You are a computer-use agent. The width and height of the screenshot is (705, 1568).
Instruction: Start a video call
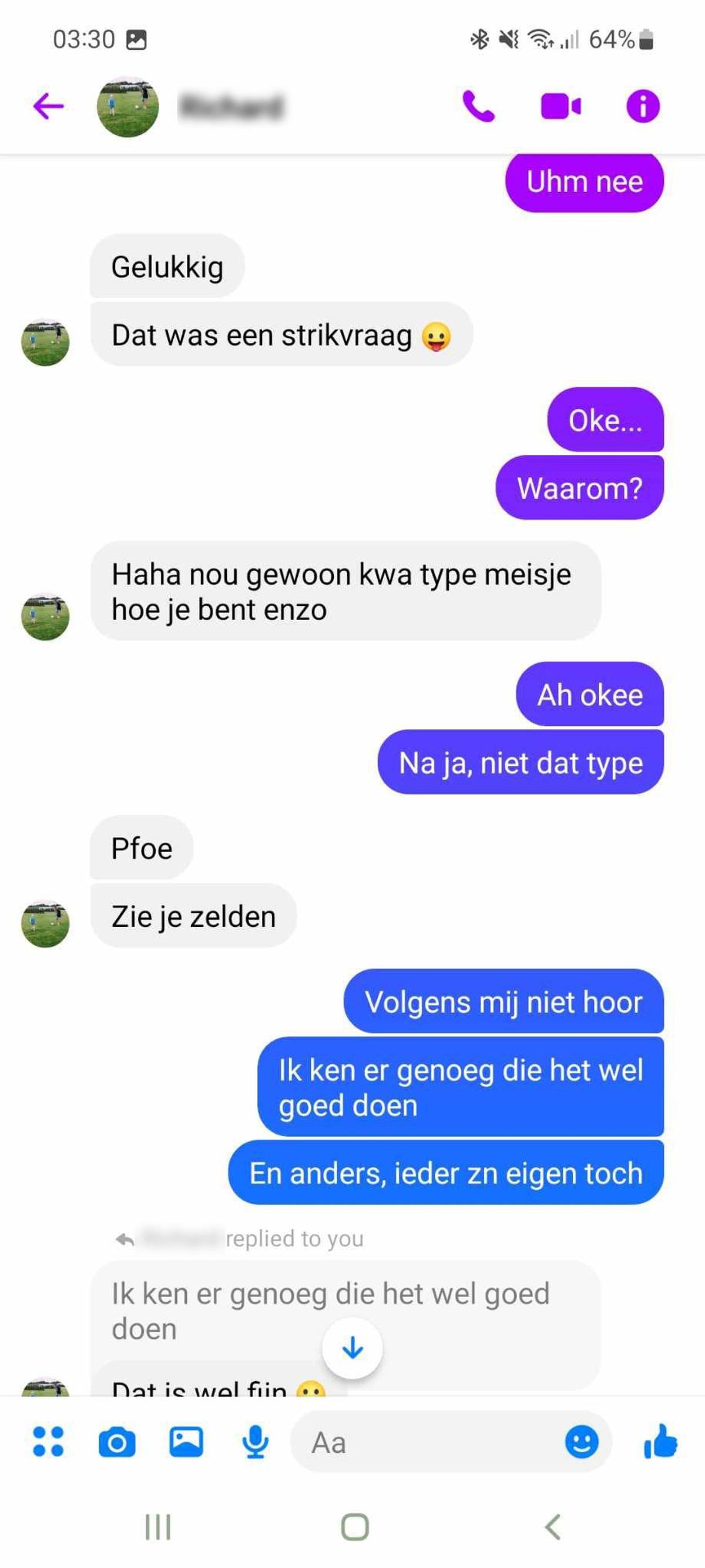point(561,107)
